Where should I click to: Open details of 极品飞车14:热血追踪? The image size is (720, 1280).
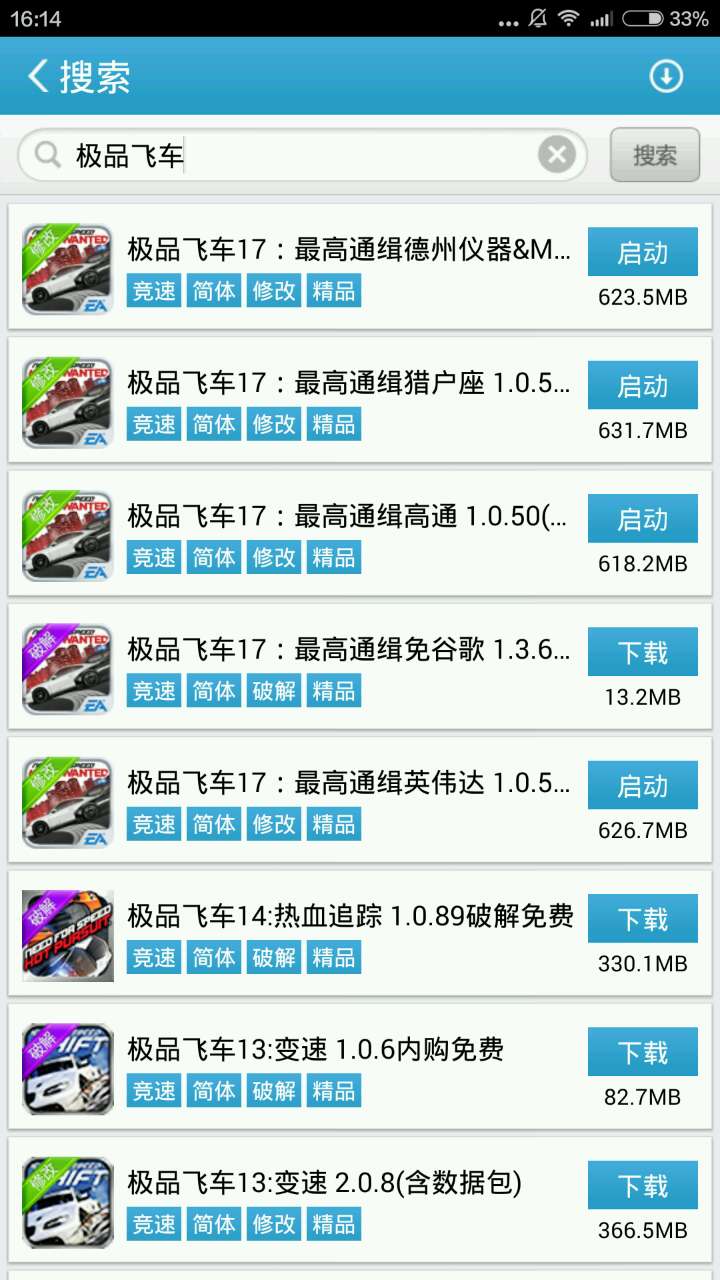[x=350, y=916]
